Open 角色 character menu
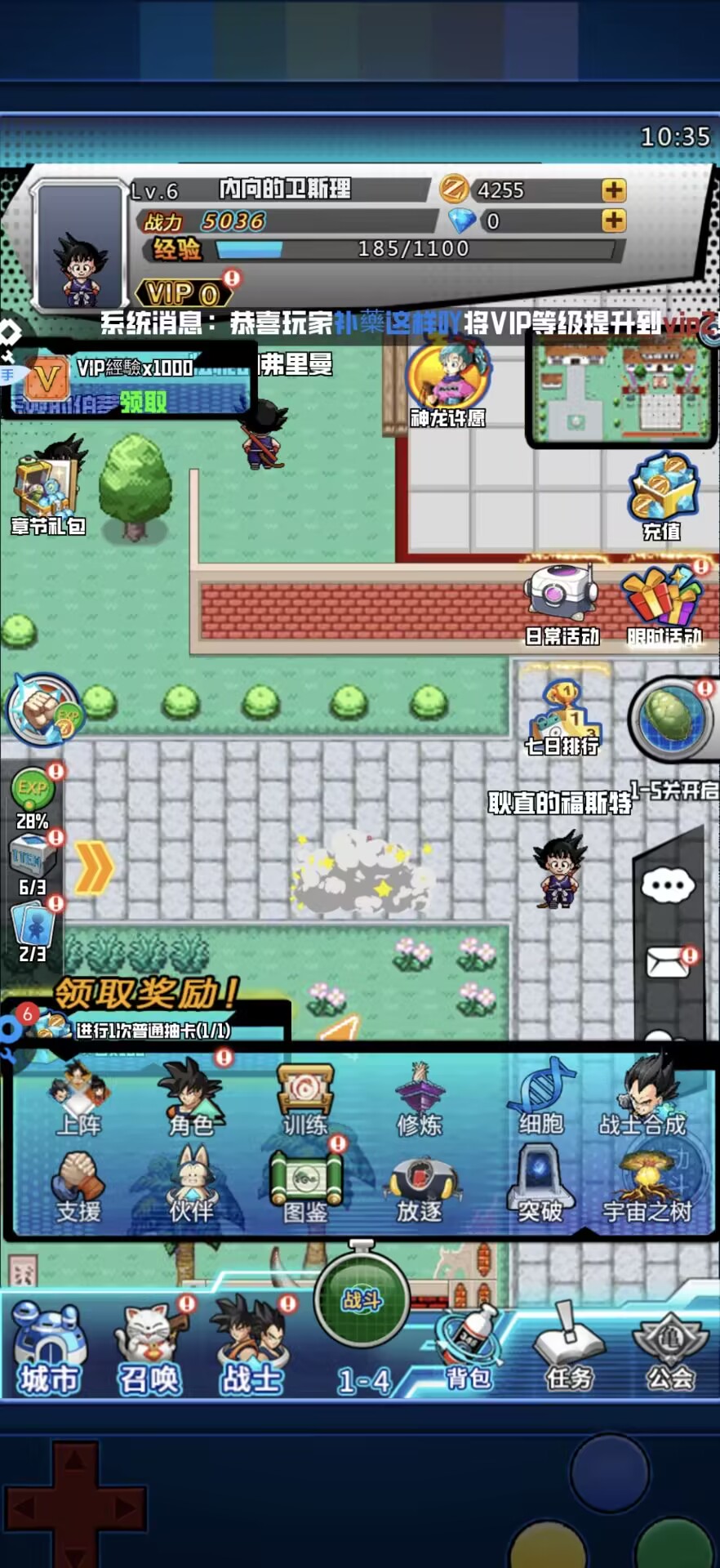The width and height of the screenshot is (720, 1568). [x=192, y=1098]
